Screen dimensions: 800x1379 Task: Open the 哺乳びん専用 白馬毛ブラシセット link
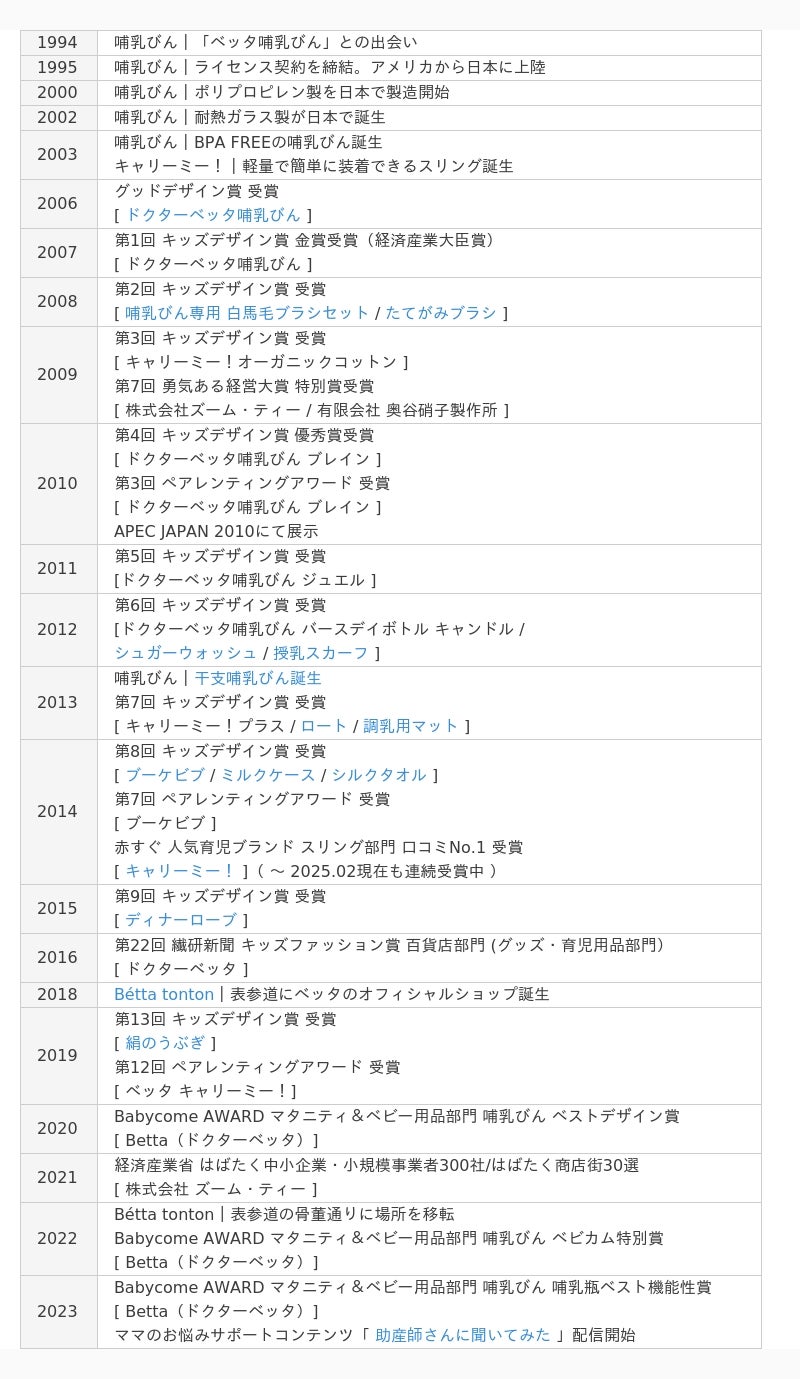click(x=247, y=313)
